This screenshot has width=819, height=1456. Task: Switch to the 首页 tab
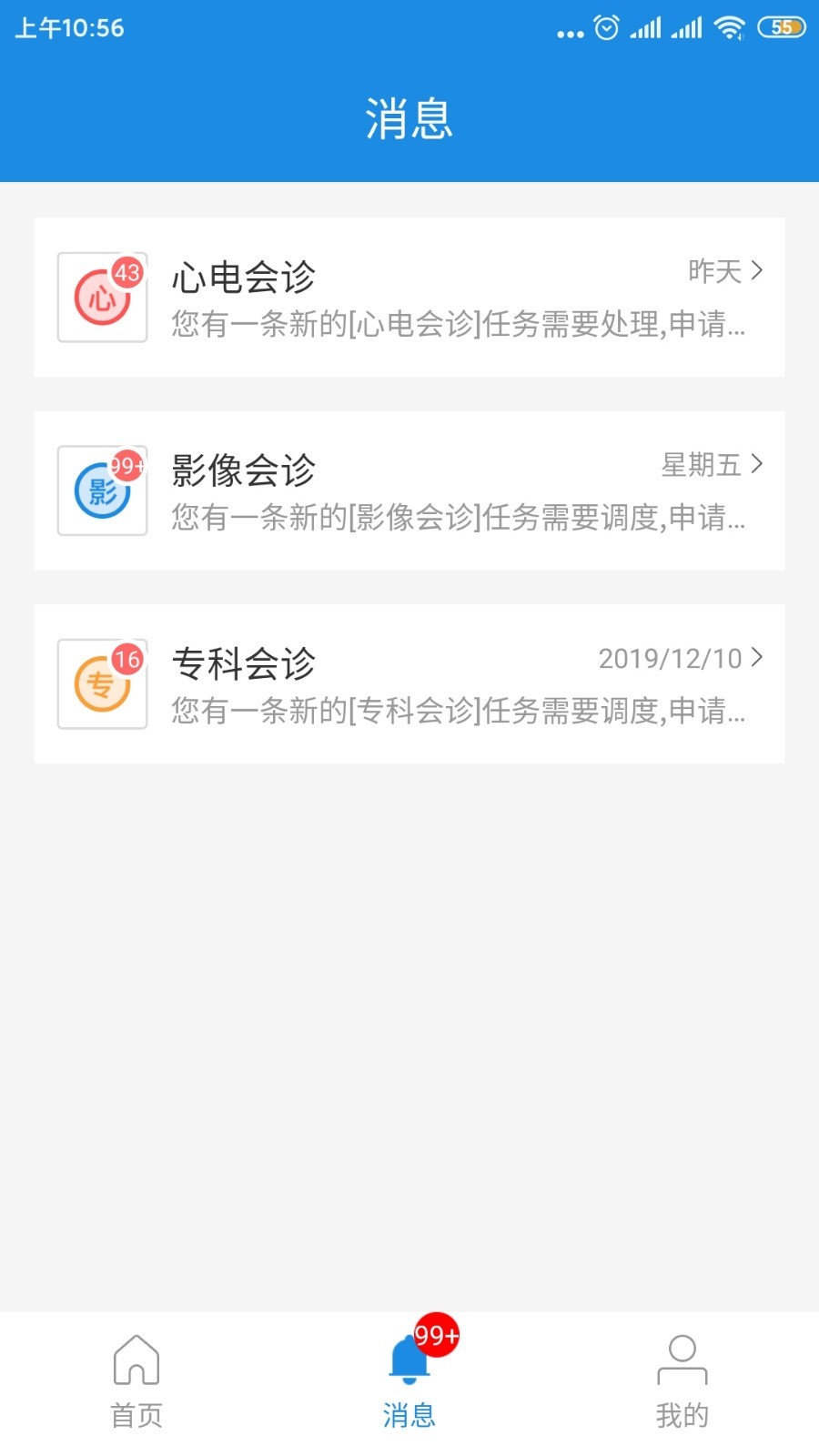tap(136, 1381)
